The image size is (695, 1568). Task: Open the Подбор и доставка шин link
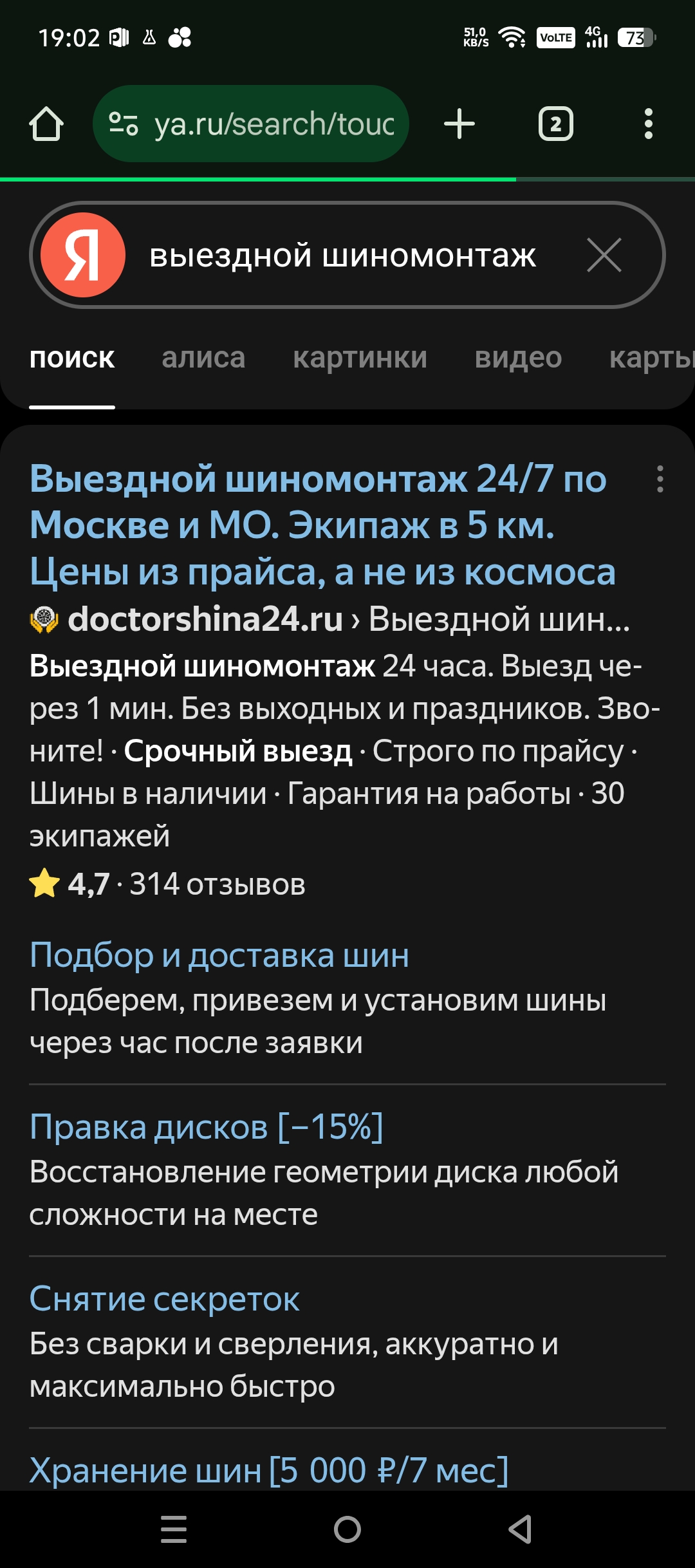[x=219, y=955]
